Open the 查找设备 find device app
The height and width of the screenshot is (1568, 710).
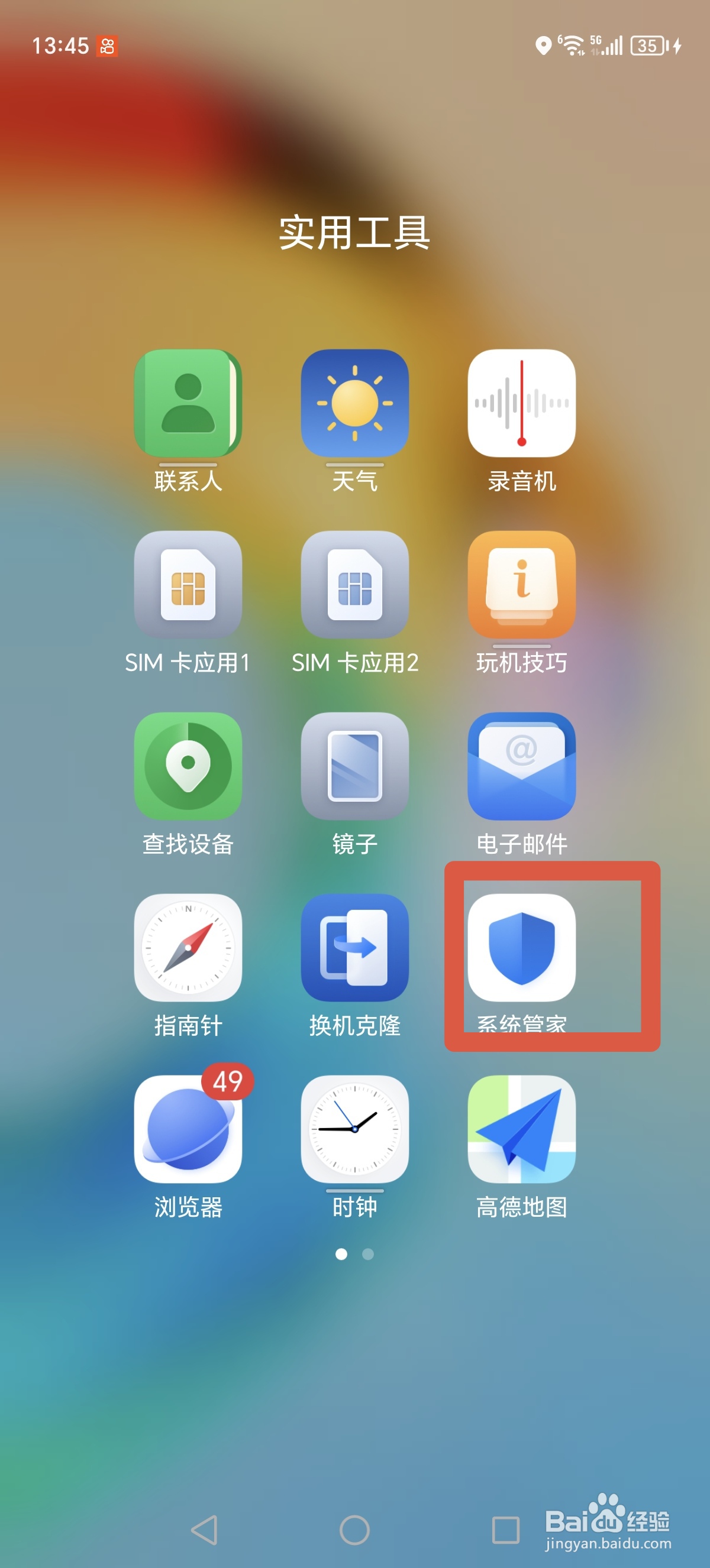[x=187, y=767]
